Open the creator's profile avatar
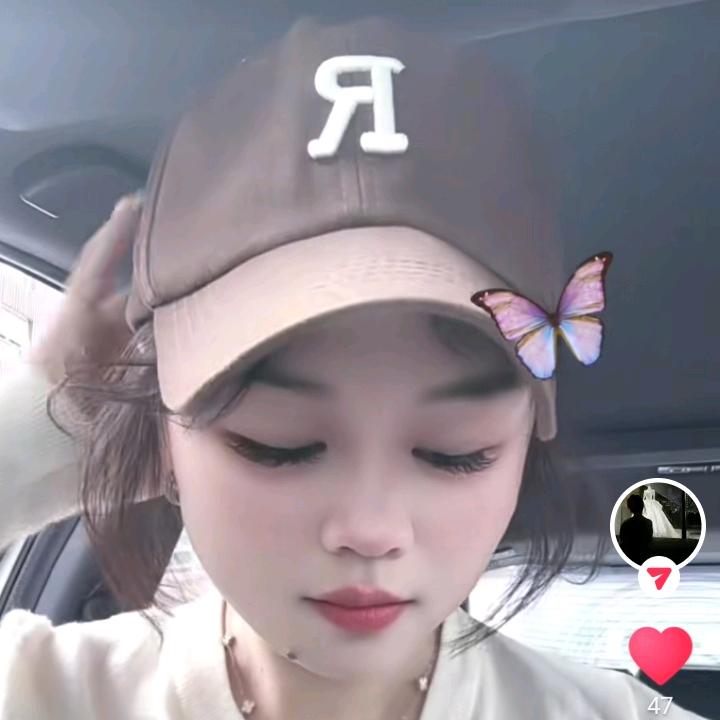 [x=657, y=524]
